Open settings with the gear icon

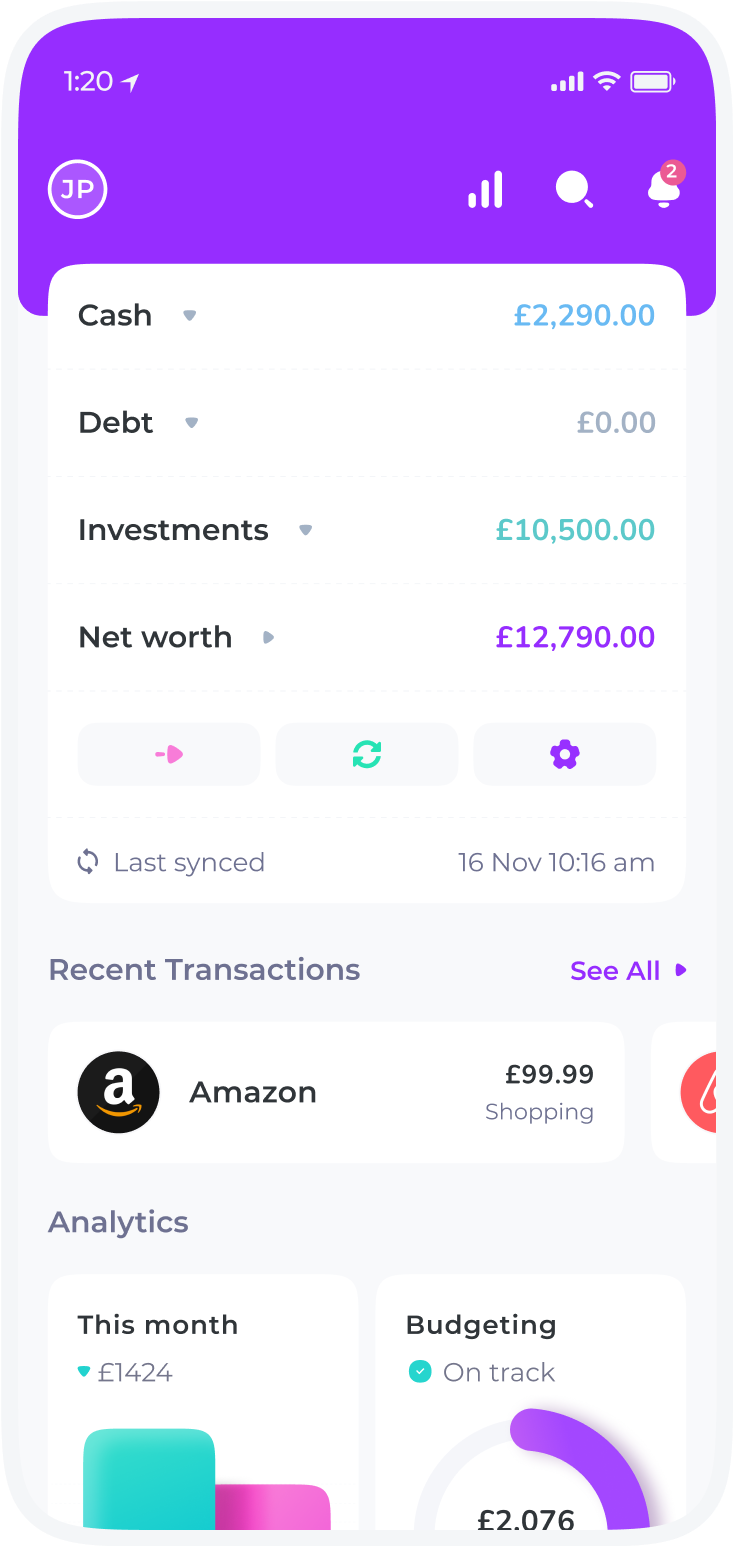(x=564, y=753)
